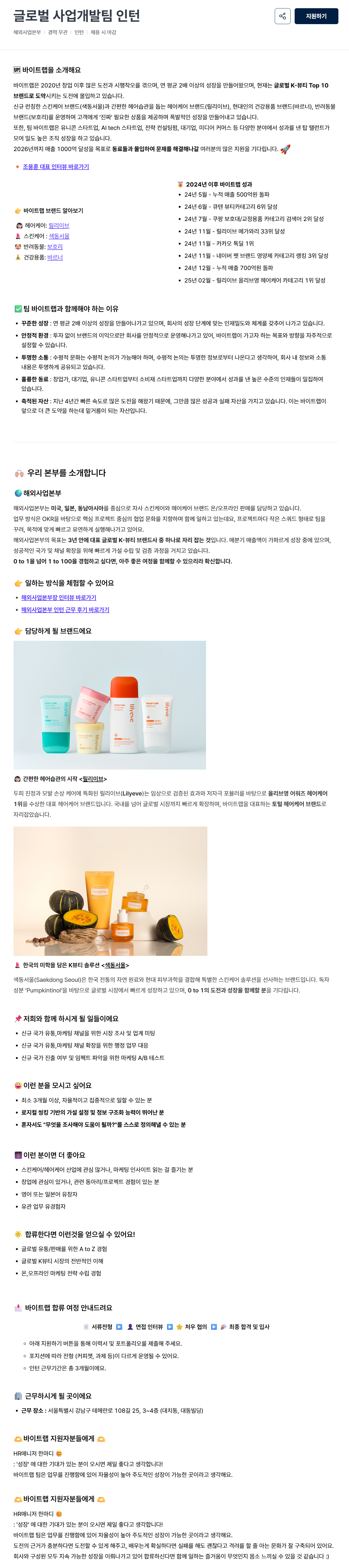The width and height of the screenshot is (349, 1568).
Task: Open 색동서울 link in the skincare brand list
Action: pyautogui.click(x=59, y=236)
